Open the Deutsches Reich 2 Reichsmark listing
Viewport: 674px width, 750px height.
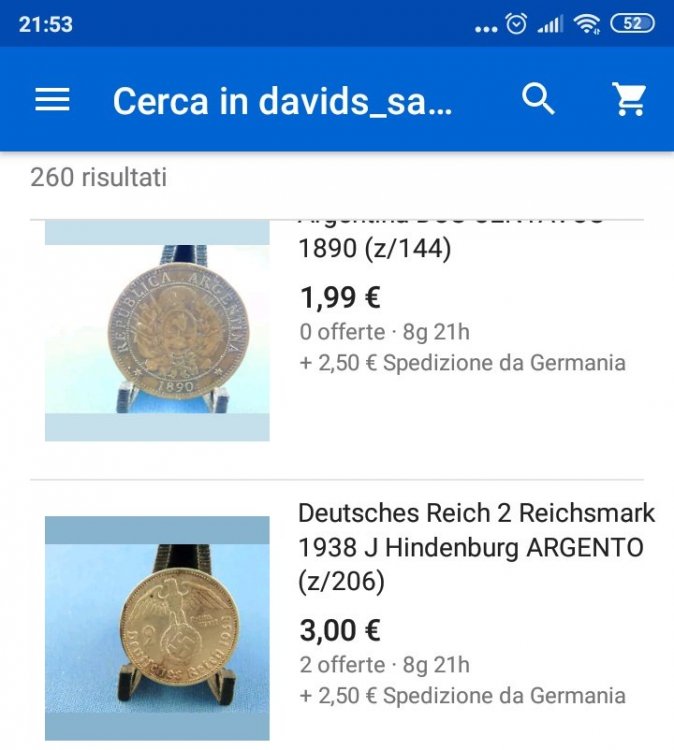tap(476, 547)
